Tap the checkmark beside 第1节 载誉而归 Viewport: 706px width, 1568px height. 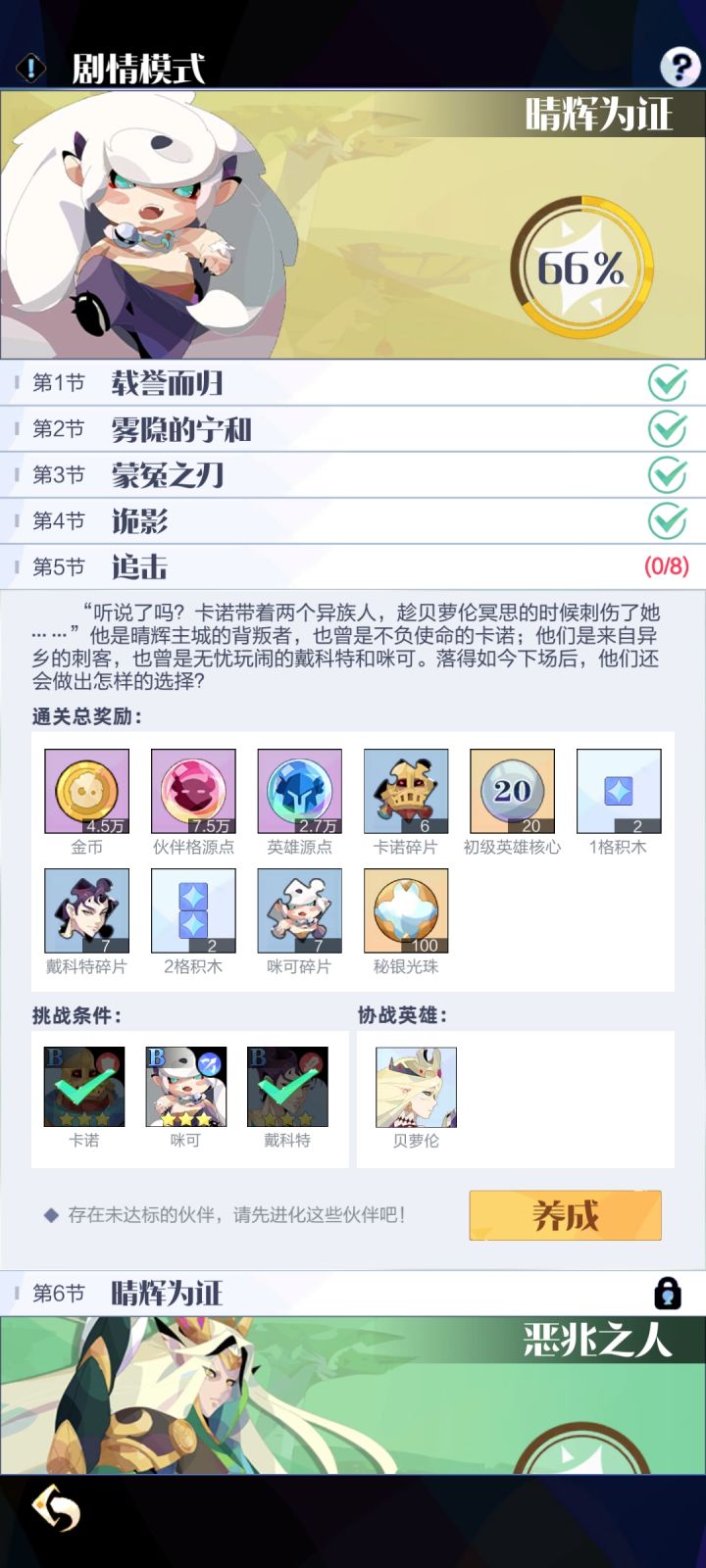(x=667, y=384)
